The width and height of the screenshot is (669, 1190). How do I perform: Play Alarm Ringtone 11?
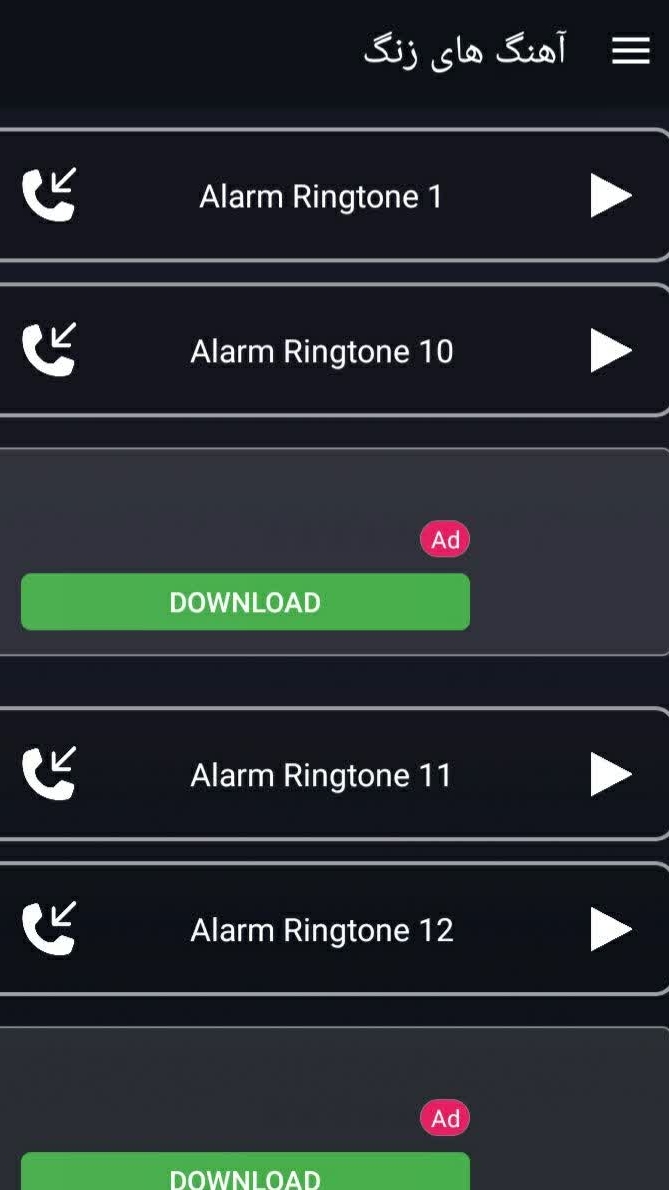[x=610, y=775]
